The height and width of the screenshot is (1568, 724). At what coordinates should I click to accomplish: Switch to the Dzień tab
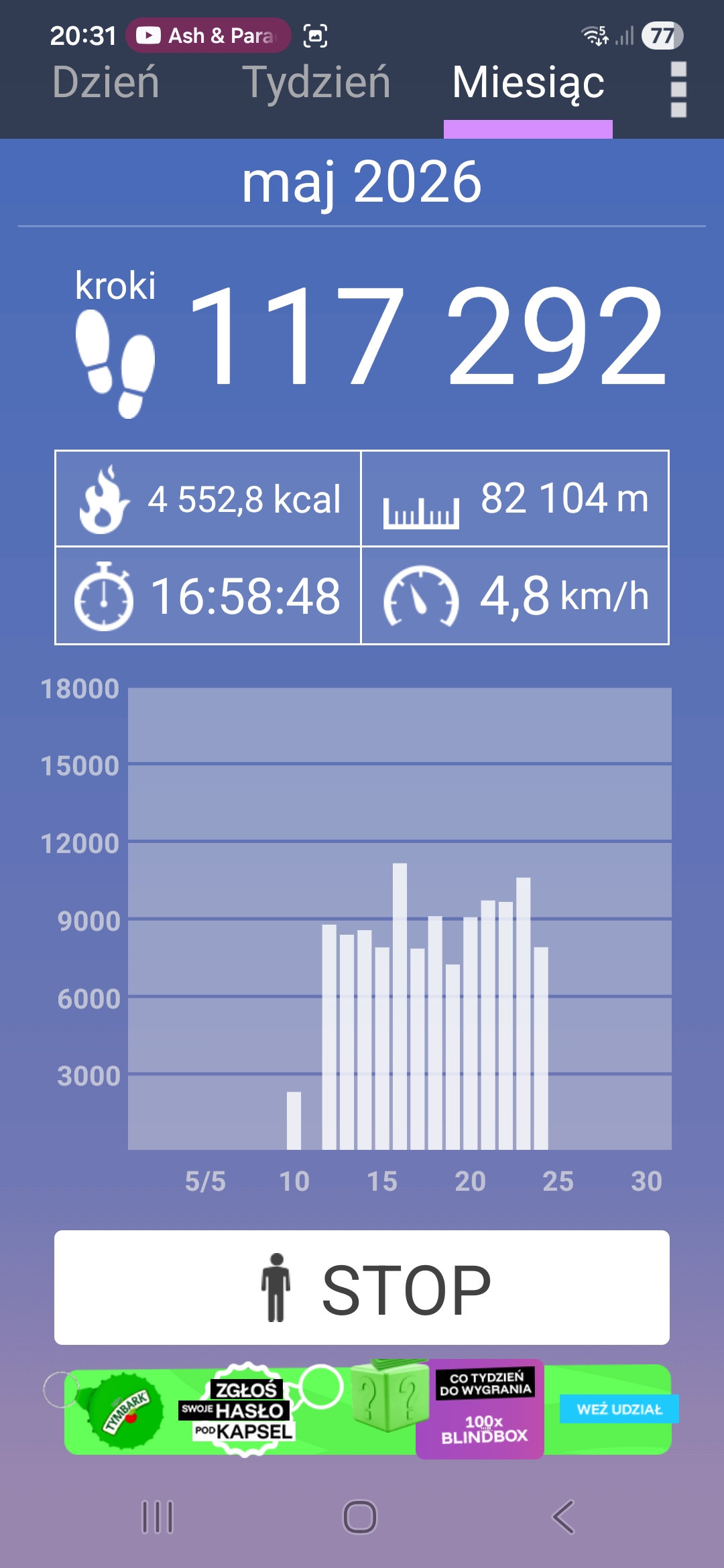tap(106, 83)
